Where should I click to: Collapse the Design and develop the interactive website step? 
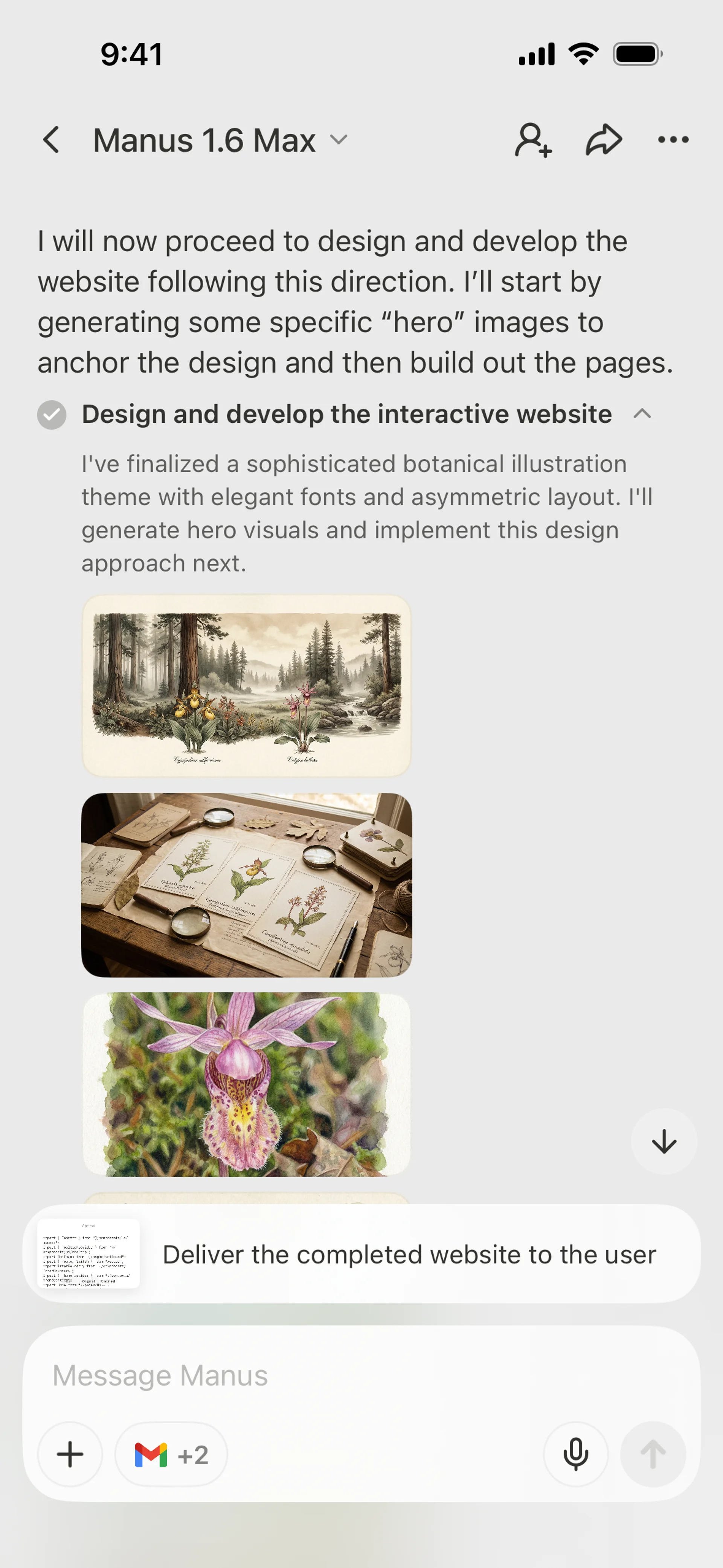(642, 414)
